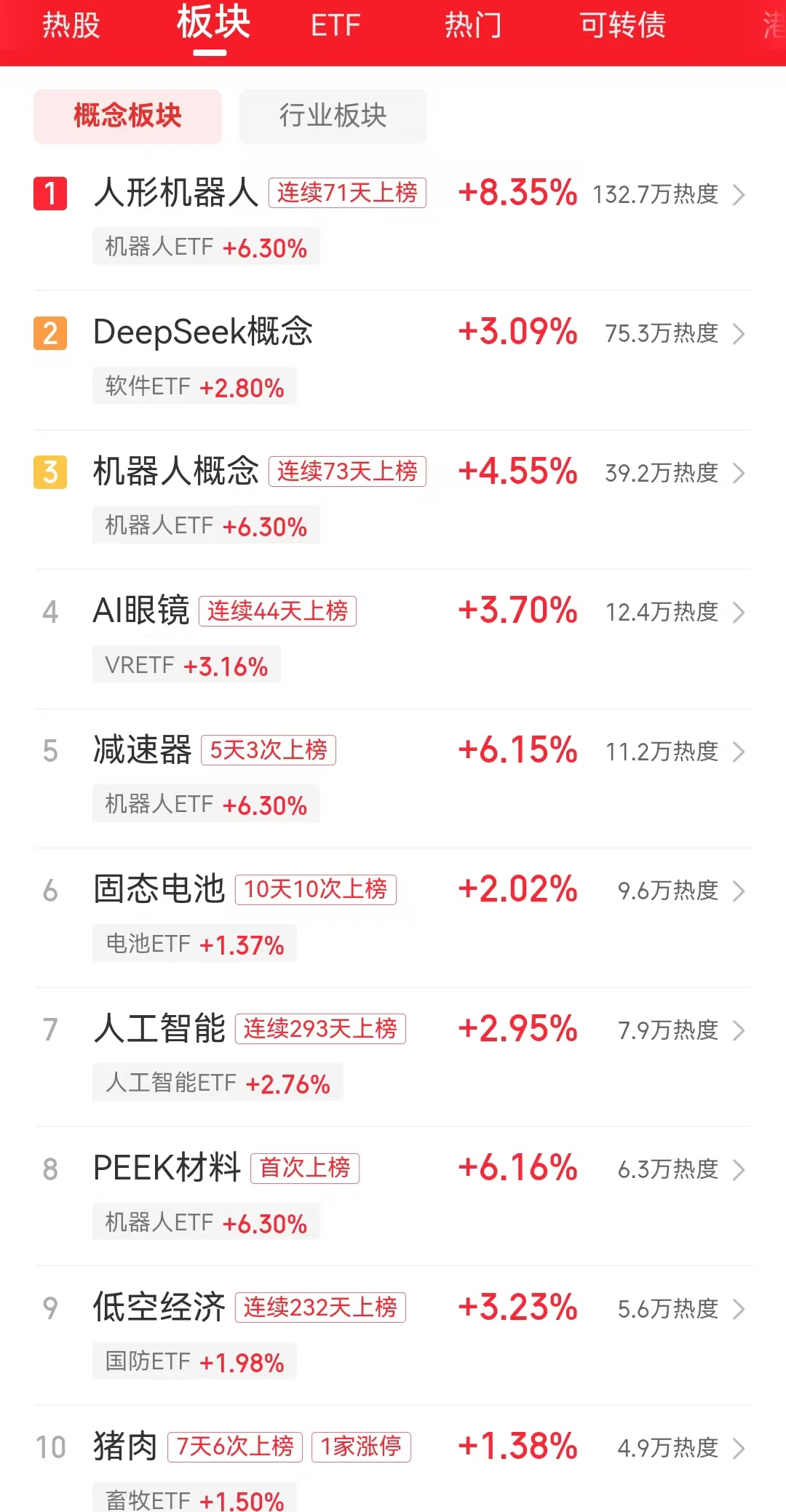Click the rank 3 badge beside 机器人概念
786x1512 pixels.
point(49,472)
